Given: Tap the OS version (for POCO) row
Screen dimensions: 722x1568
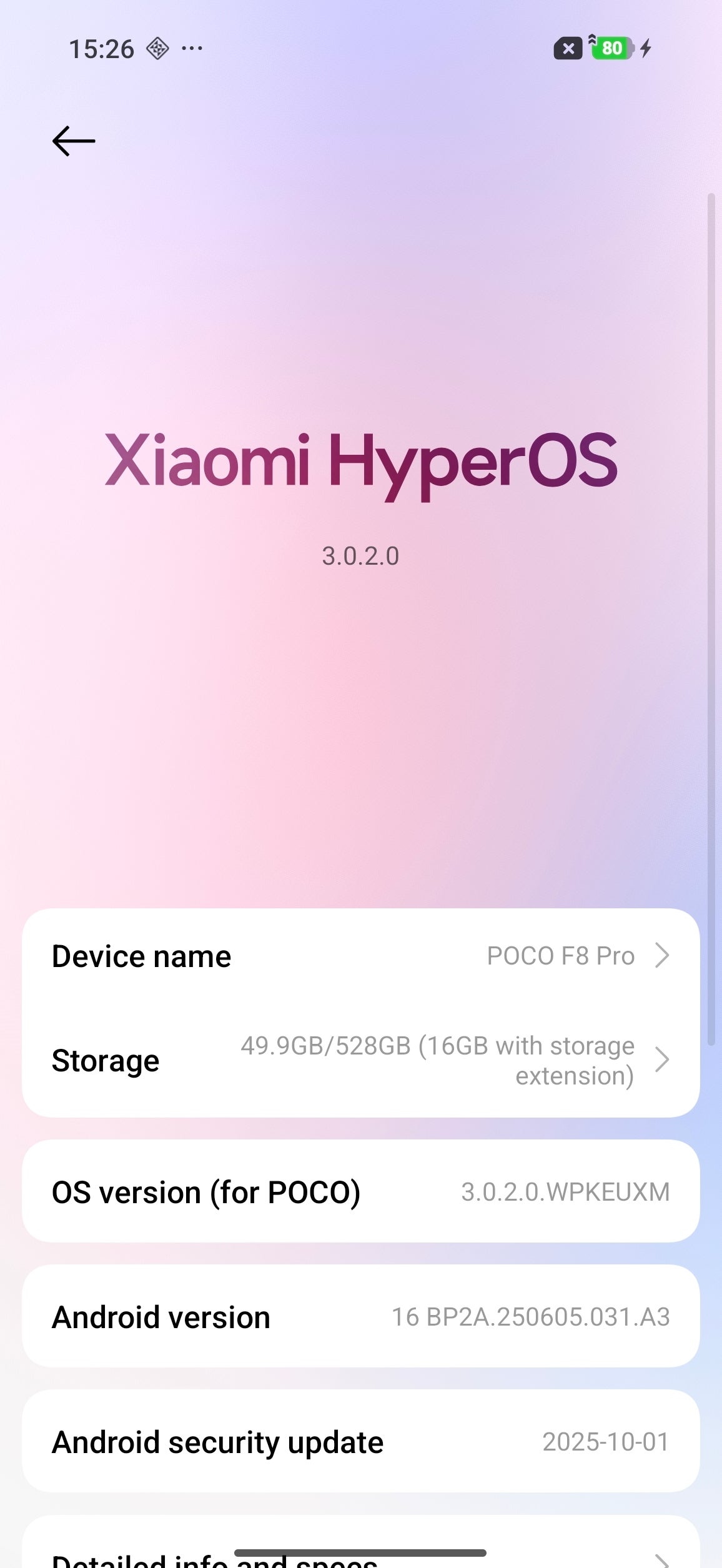Looking at the screenshot, I should click(x=360, y=1192).
